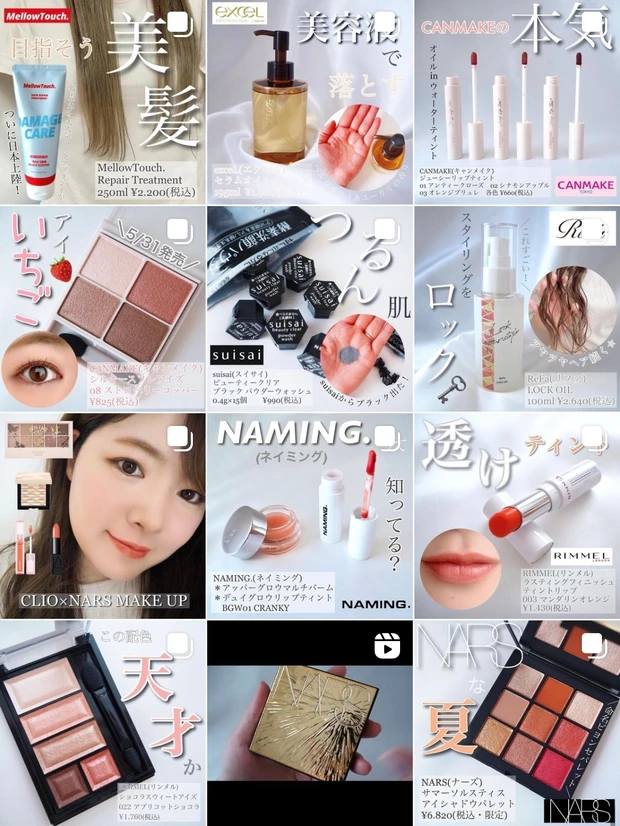Open the strawberry eyeshadow palette post

(x=102, y=309)
